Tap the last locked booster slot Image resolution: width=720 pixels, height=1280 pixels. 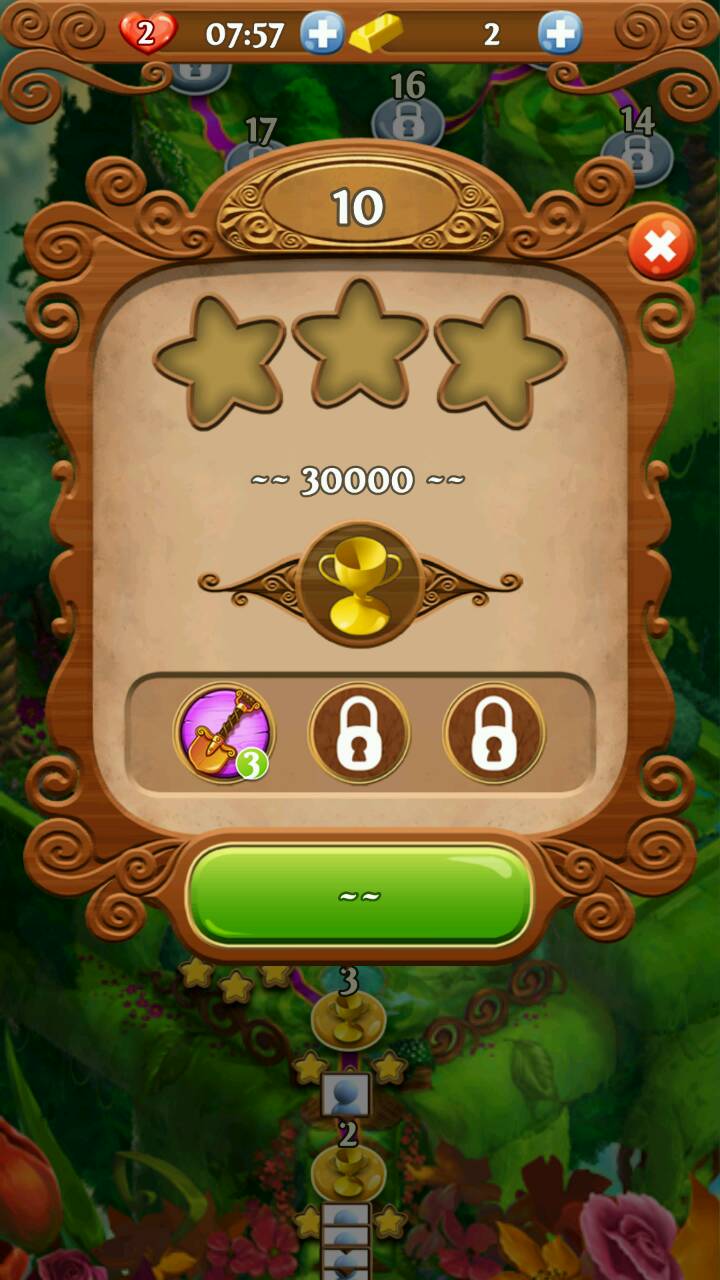click(x=494, y=732)
